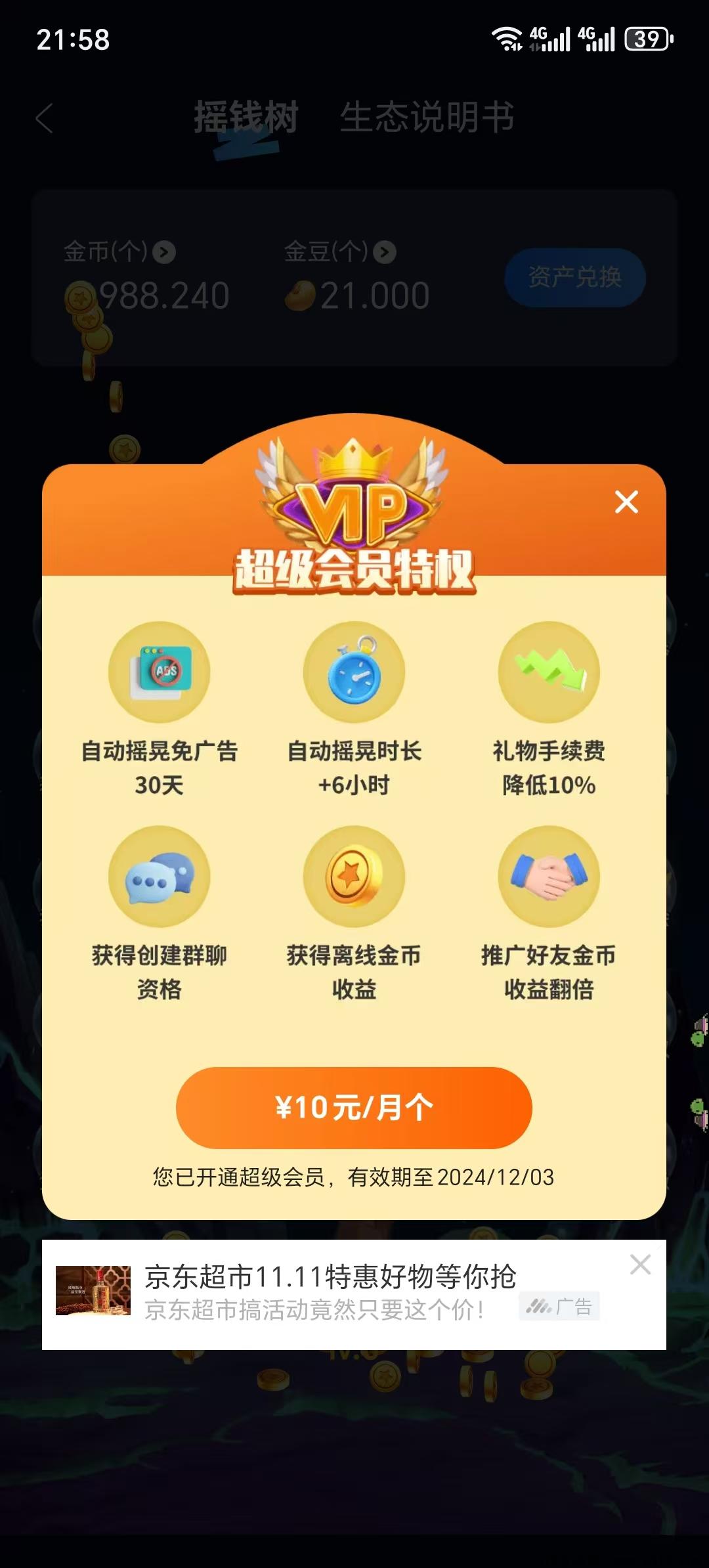Viewport: 709px width, 1568px height.
Task: Switch to the 生态说明书 tab
Action: (427, 118)
